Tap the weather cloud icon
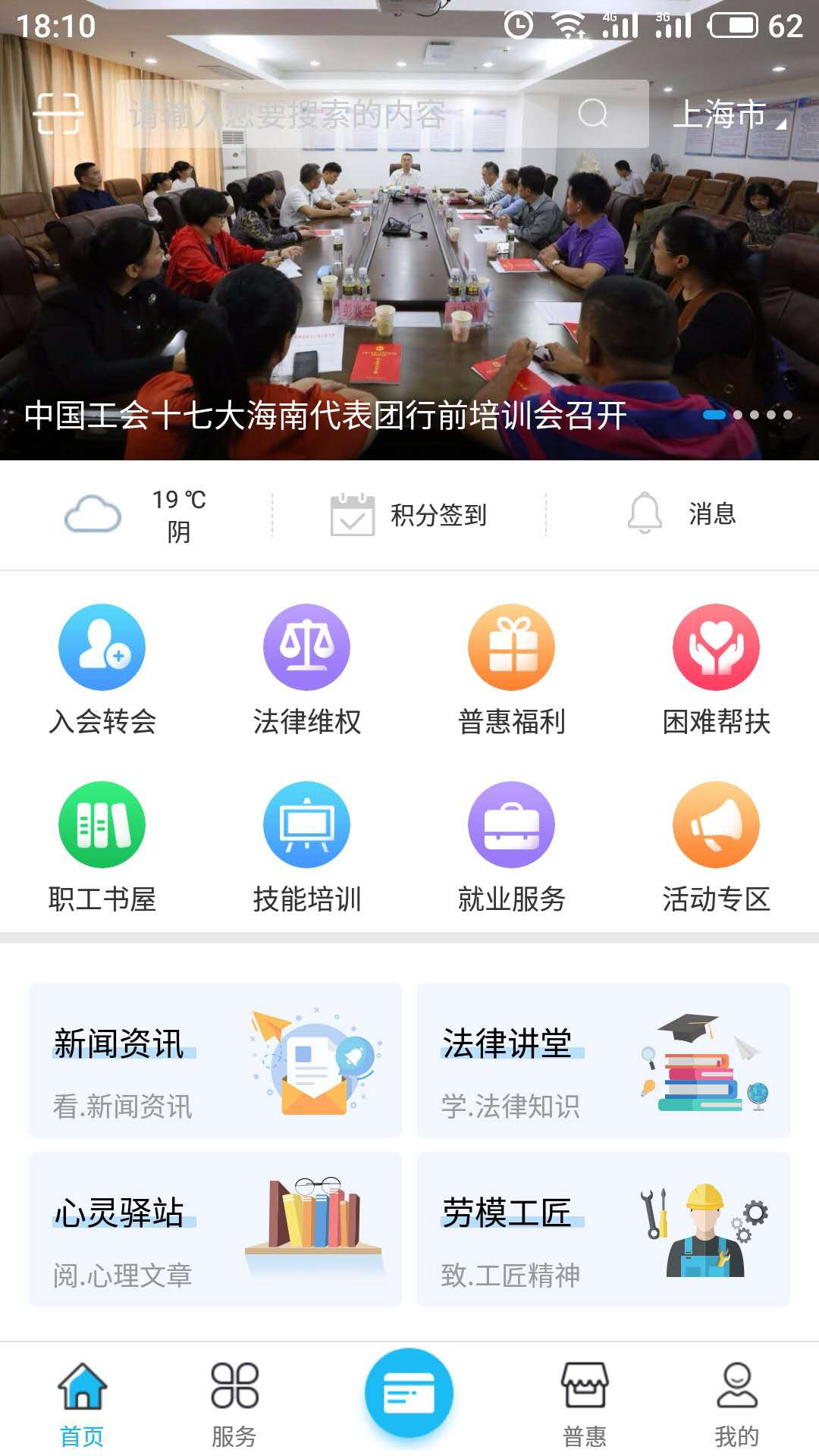Viewport: 819px width, 1456px height. tap(94, 514)
